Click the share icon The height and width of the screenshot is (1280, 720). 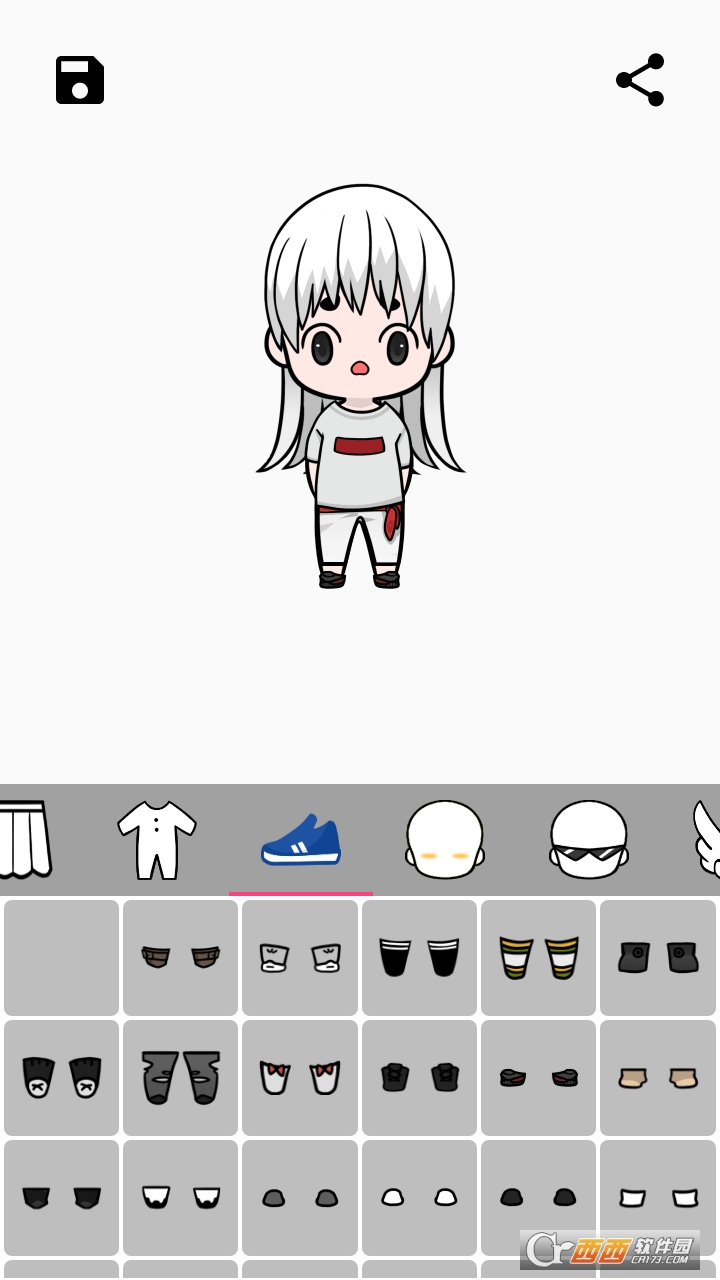[x=640, y=80]
